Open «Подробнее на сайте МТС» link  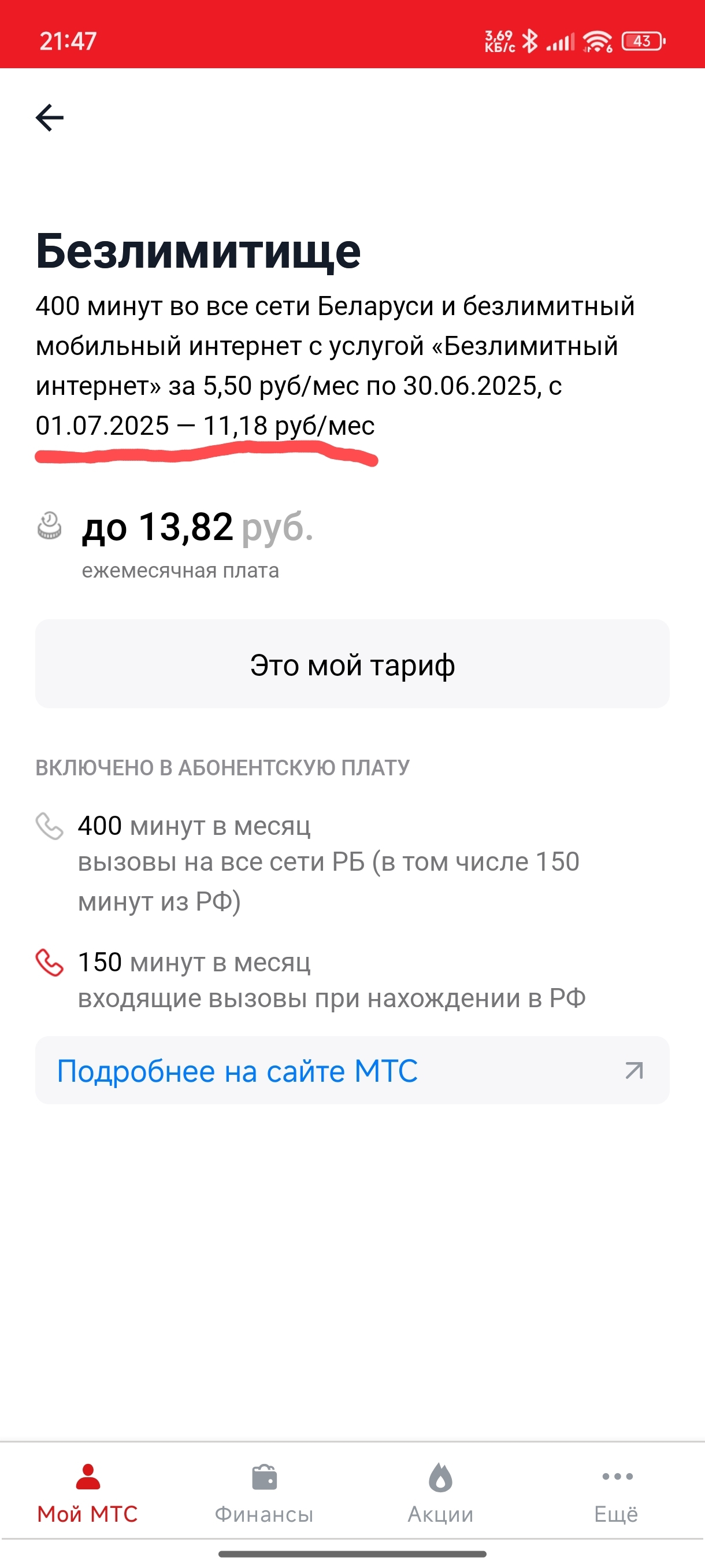coord(352,1071)
